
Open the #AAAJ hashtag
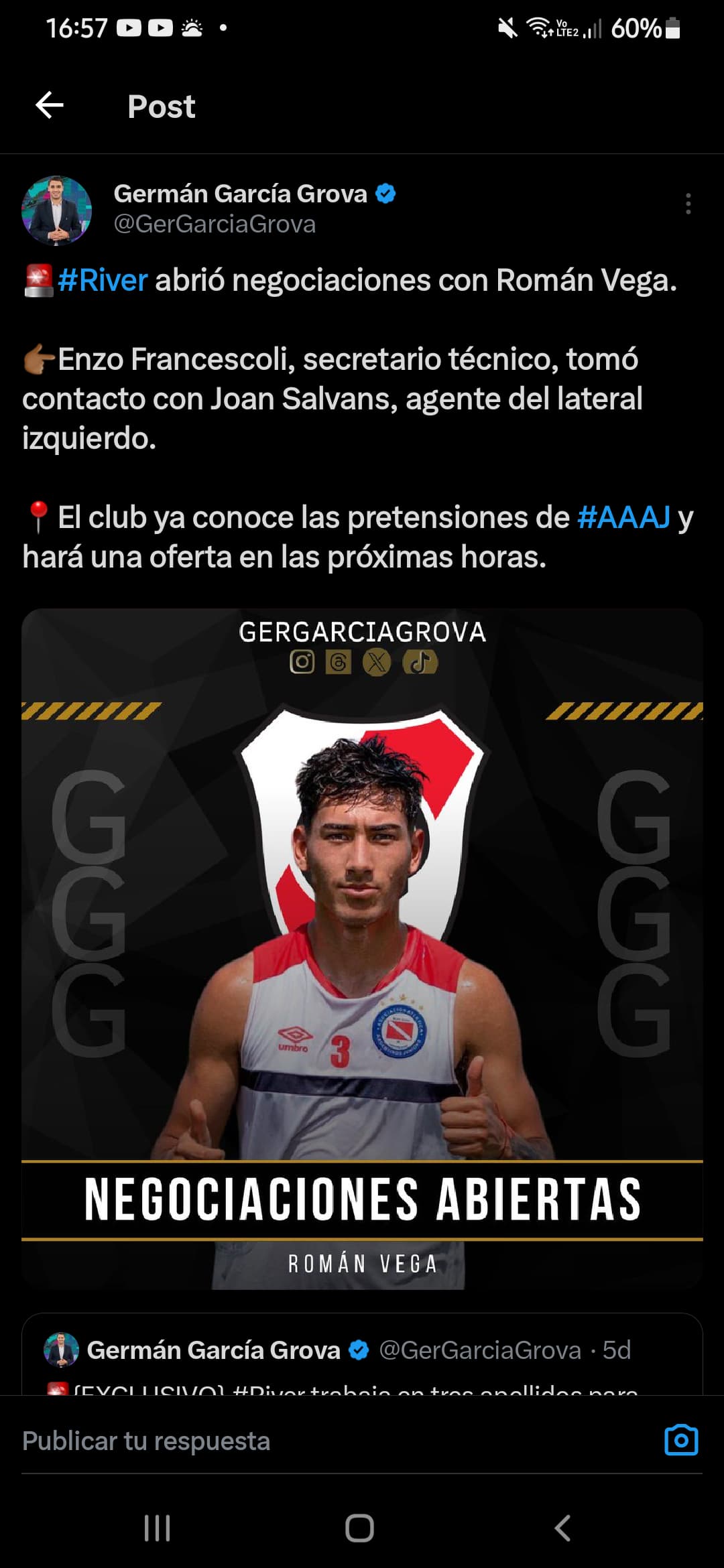pyautogui.click(x=623, y=517)
